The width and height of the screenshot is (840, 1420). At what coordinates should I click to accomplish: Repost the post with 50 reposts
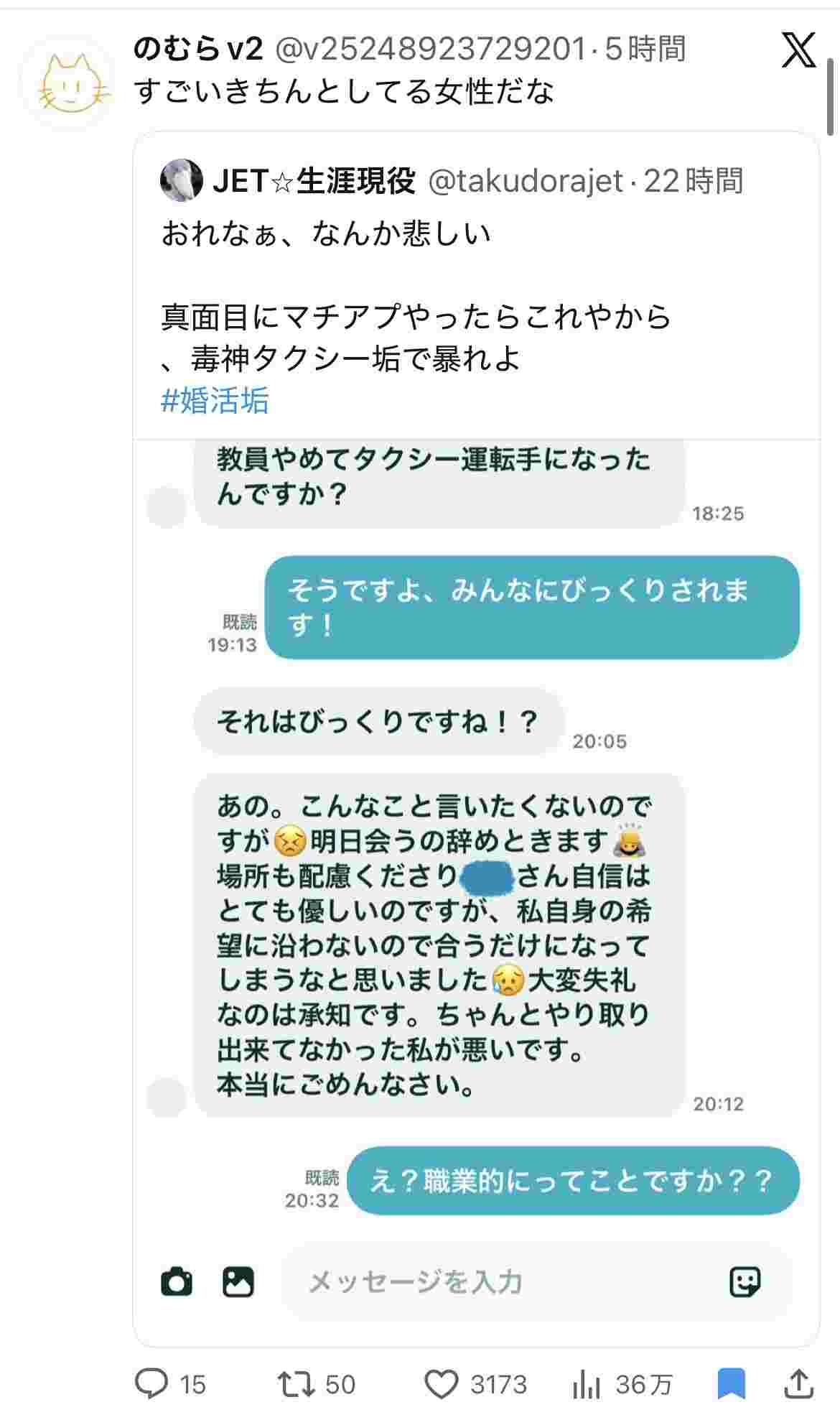click(297, 1383)
